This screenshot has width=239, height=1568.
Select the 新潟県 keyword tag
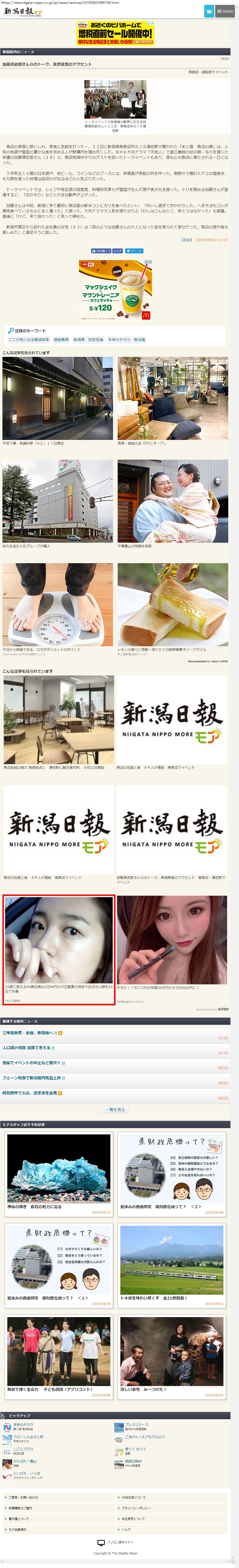pyautogui.click(x=79, y=340)
